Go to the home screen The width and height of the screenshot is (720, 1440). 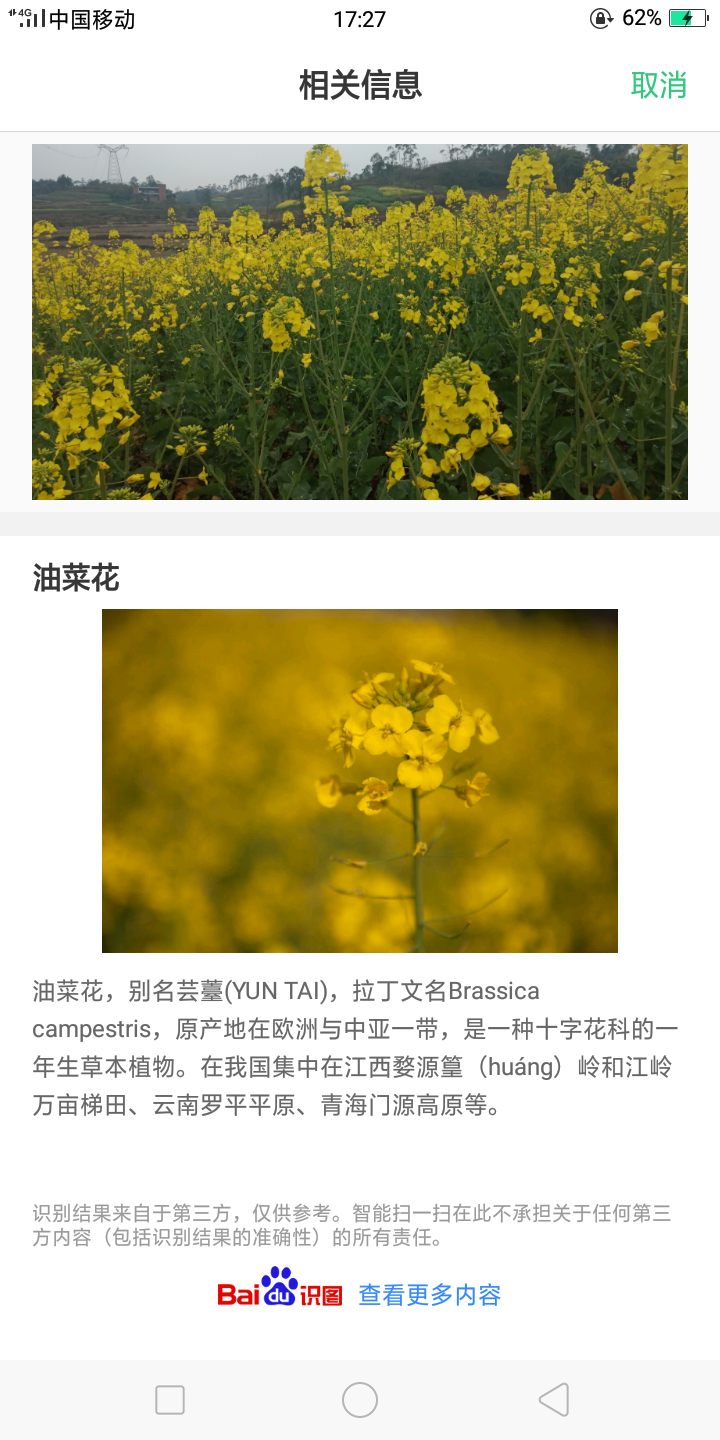(360, 1400)
